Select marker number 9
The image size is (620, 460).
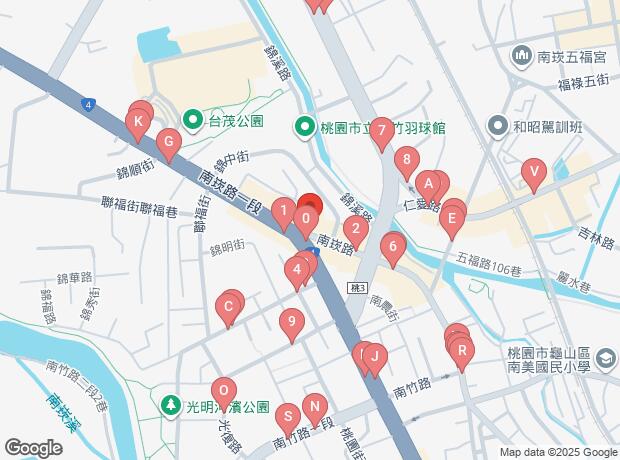point(292,325)
